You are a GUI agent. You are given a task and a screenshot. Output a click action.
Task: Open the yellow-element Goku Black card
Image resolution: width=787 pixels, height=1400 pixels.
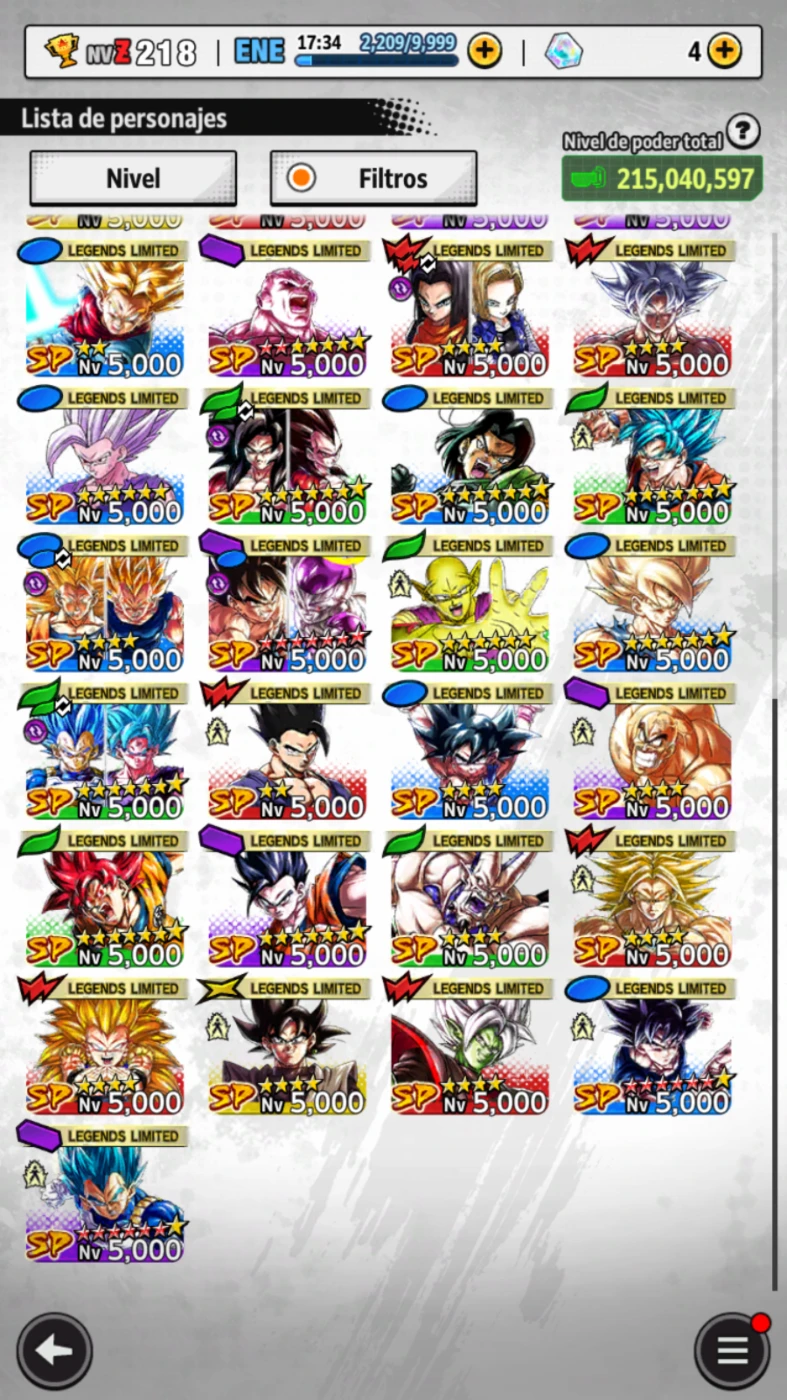tap(287, 1047)
